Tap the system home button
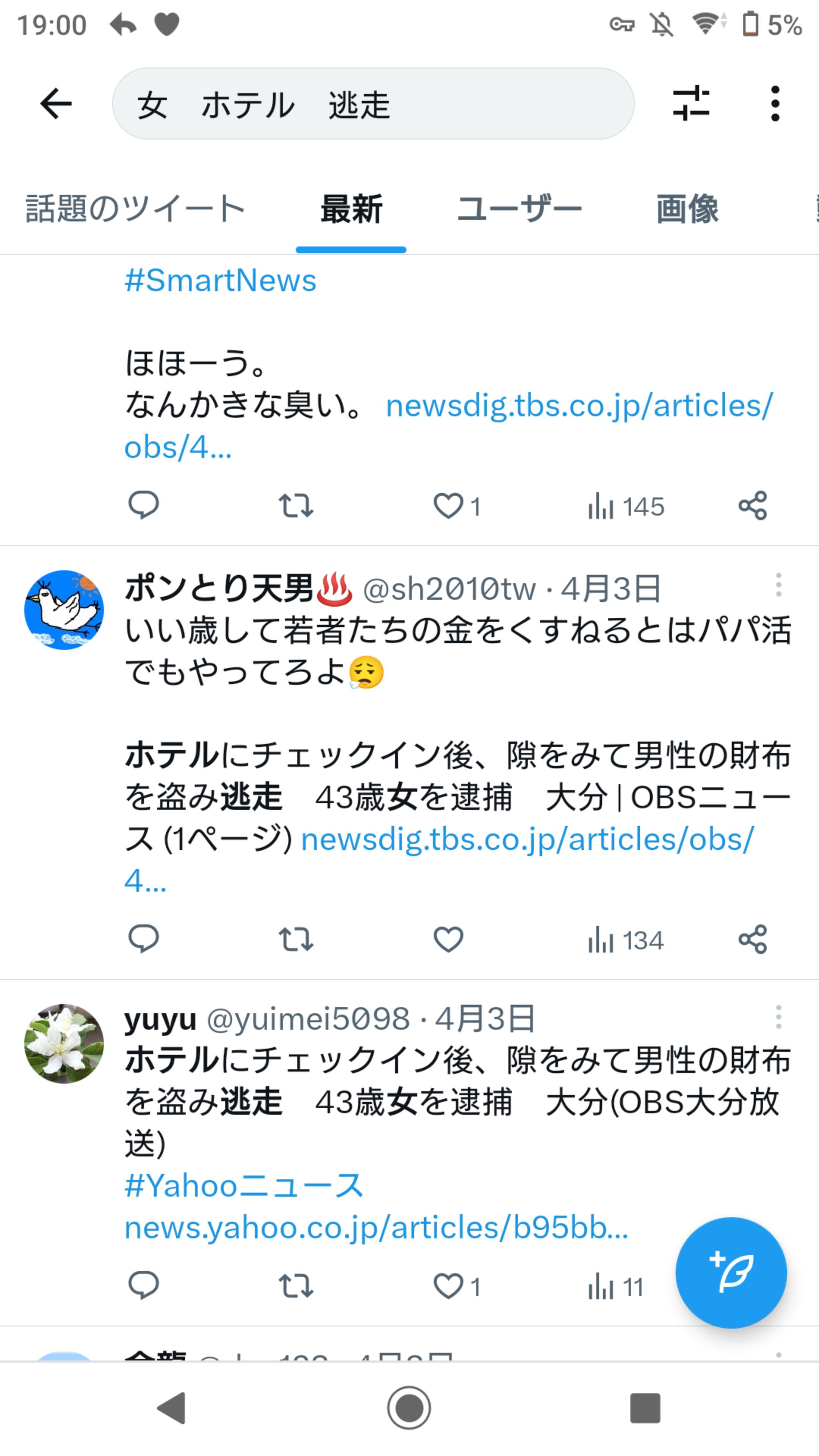Viewport: 819px width, 1456px height. [x=409, y=1408]
